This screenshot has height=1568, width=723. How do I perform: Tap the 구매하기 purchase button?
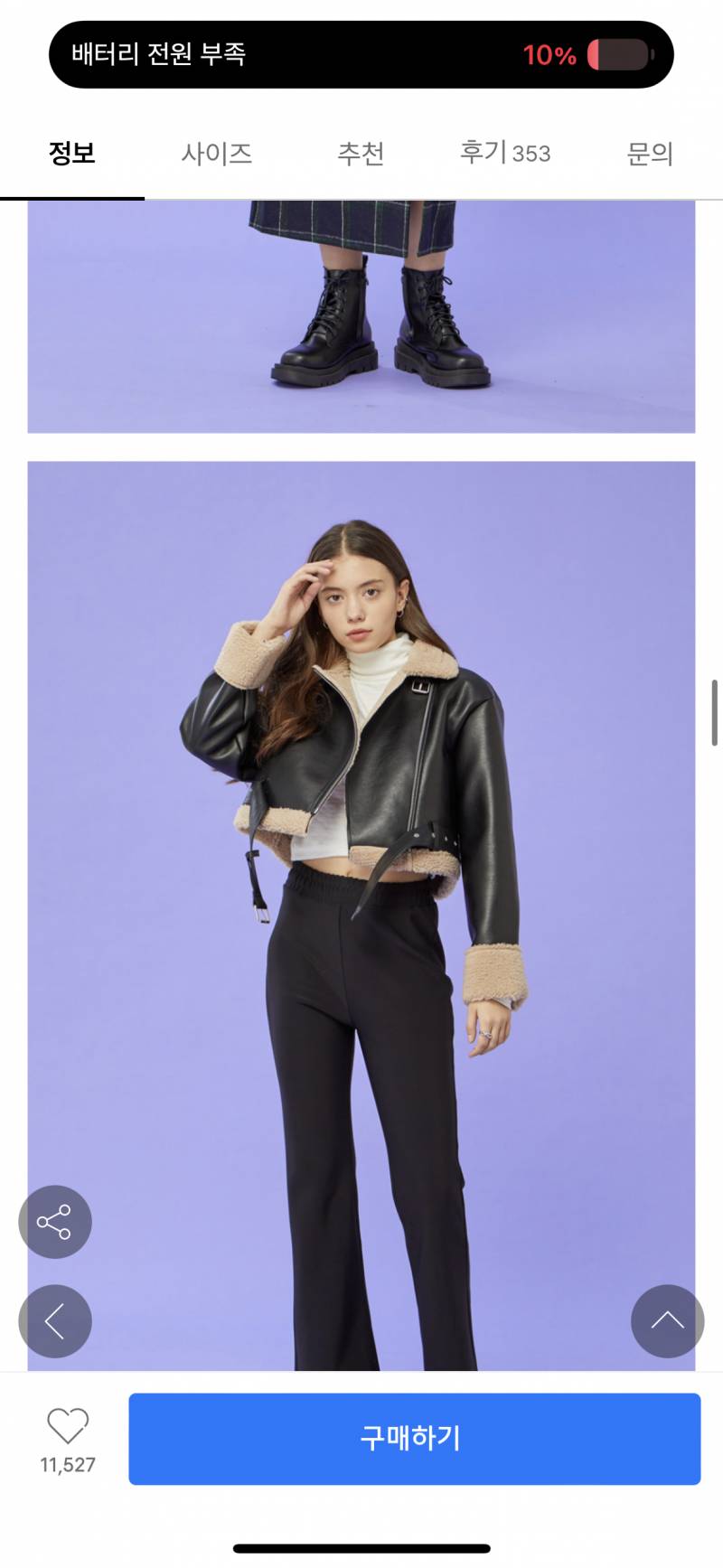(414, 1439)
